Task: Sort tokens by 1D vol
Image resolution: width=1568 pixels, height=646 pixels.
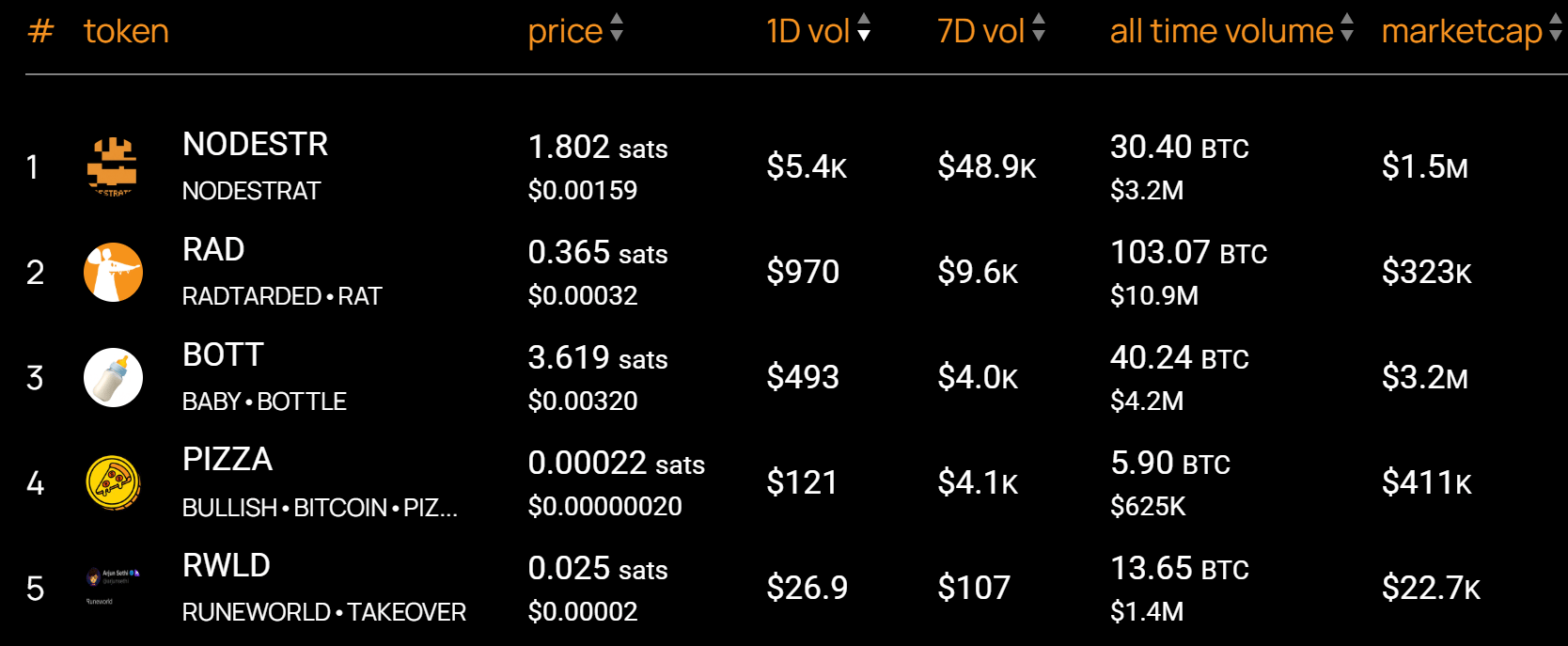Action: point(817,31)
